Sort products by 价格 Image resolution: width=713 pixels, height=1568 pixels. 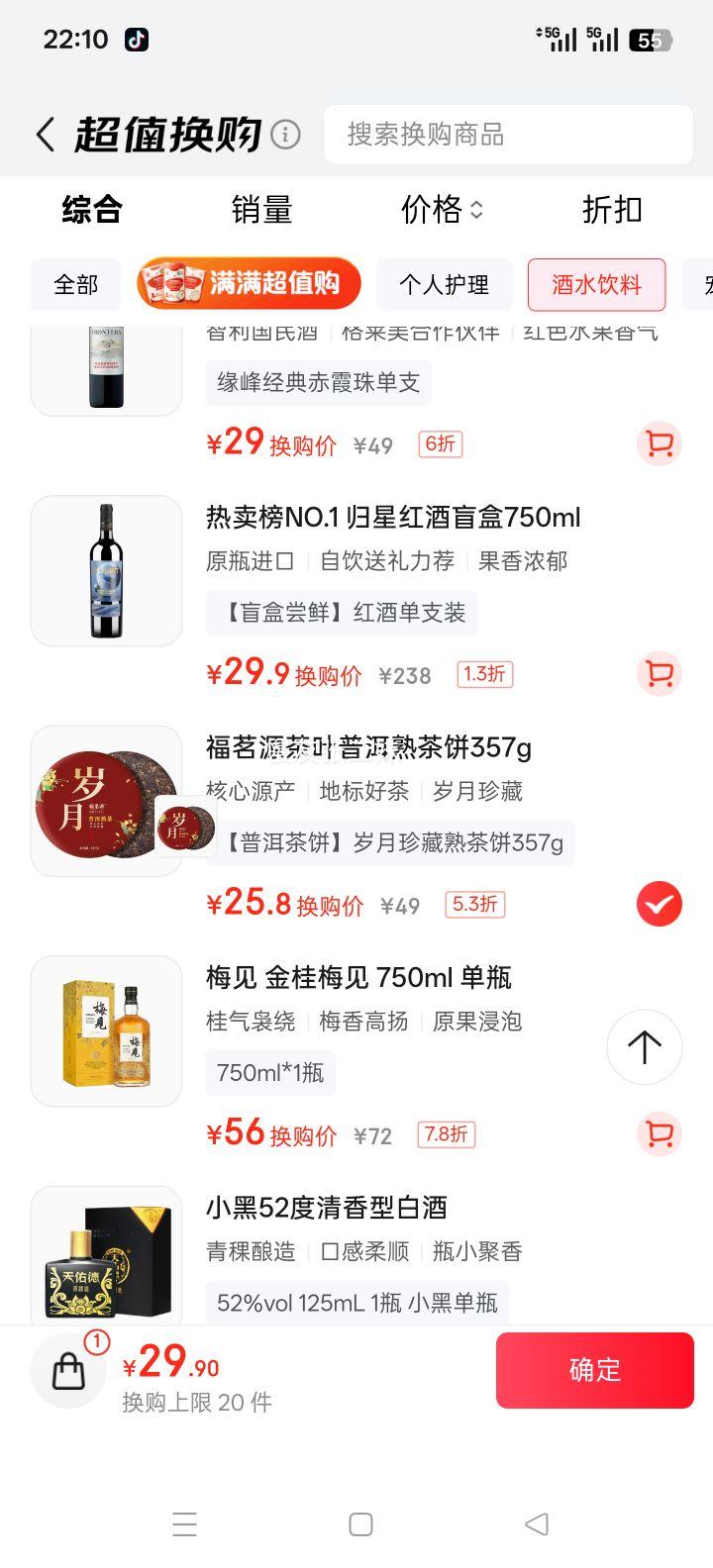(442, 210)
